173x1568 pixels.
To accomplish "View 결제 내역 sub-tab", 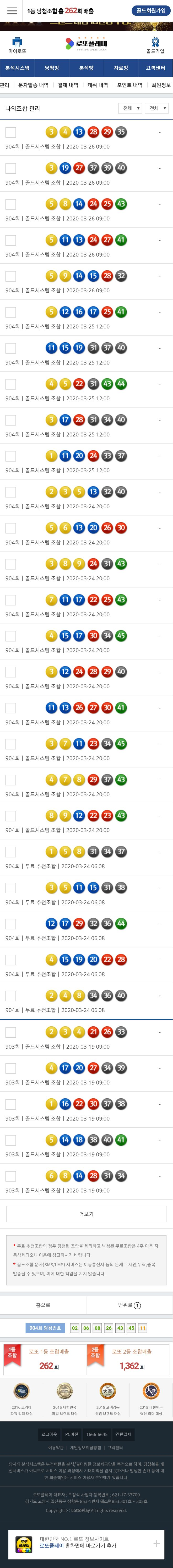I will point(68,85).
